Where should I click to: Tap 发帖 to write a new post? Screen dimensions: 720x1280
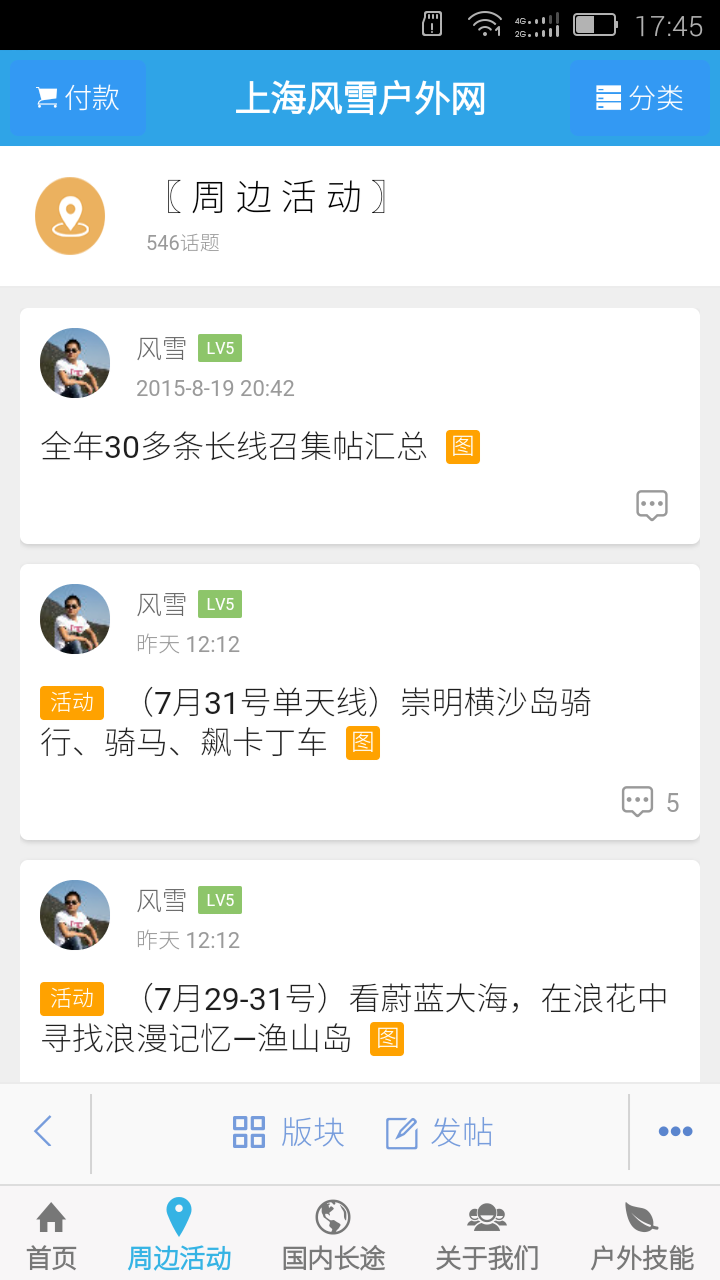click(440, 1132)
